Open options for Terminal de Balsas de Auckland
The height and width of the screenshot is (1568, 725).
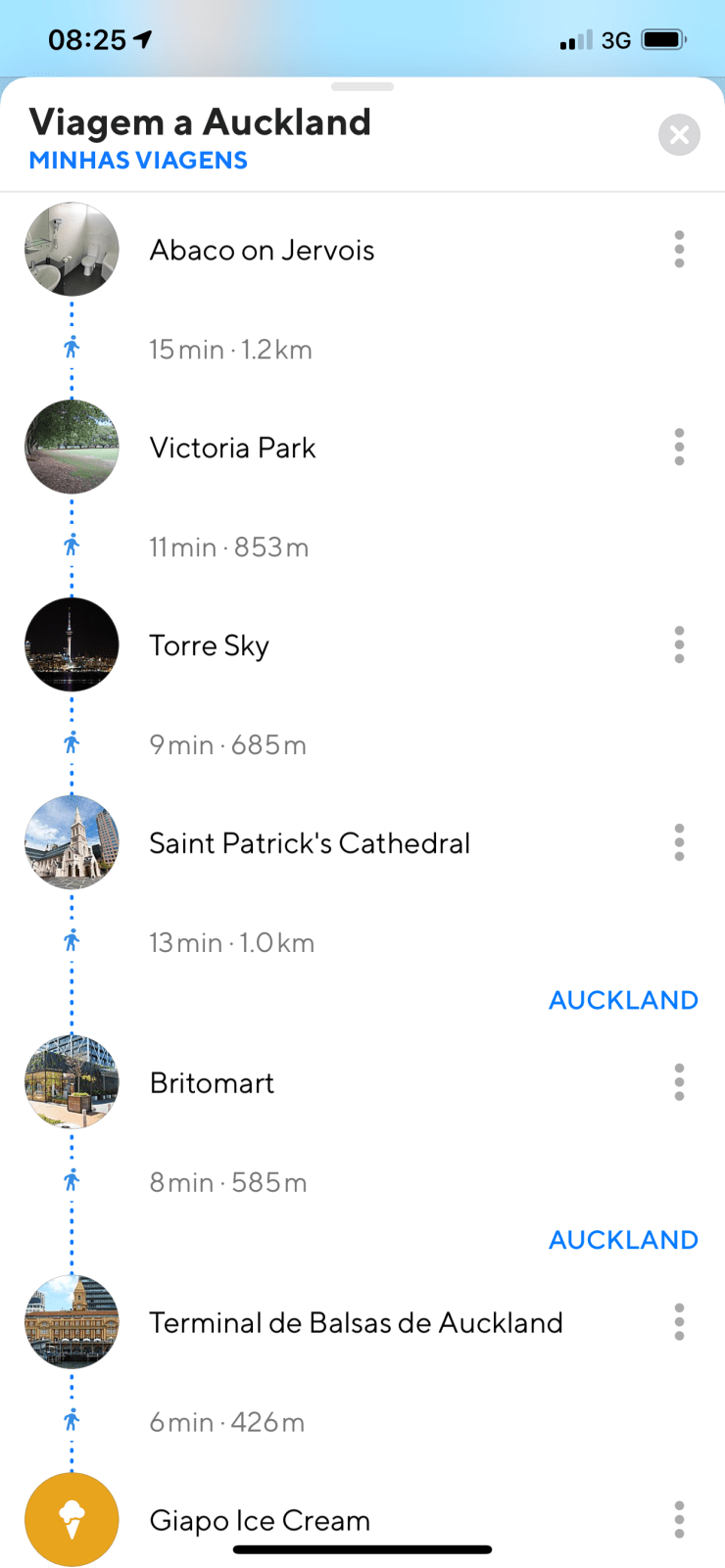679,1322
